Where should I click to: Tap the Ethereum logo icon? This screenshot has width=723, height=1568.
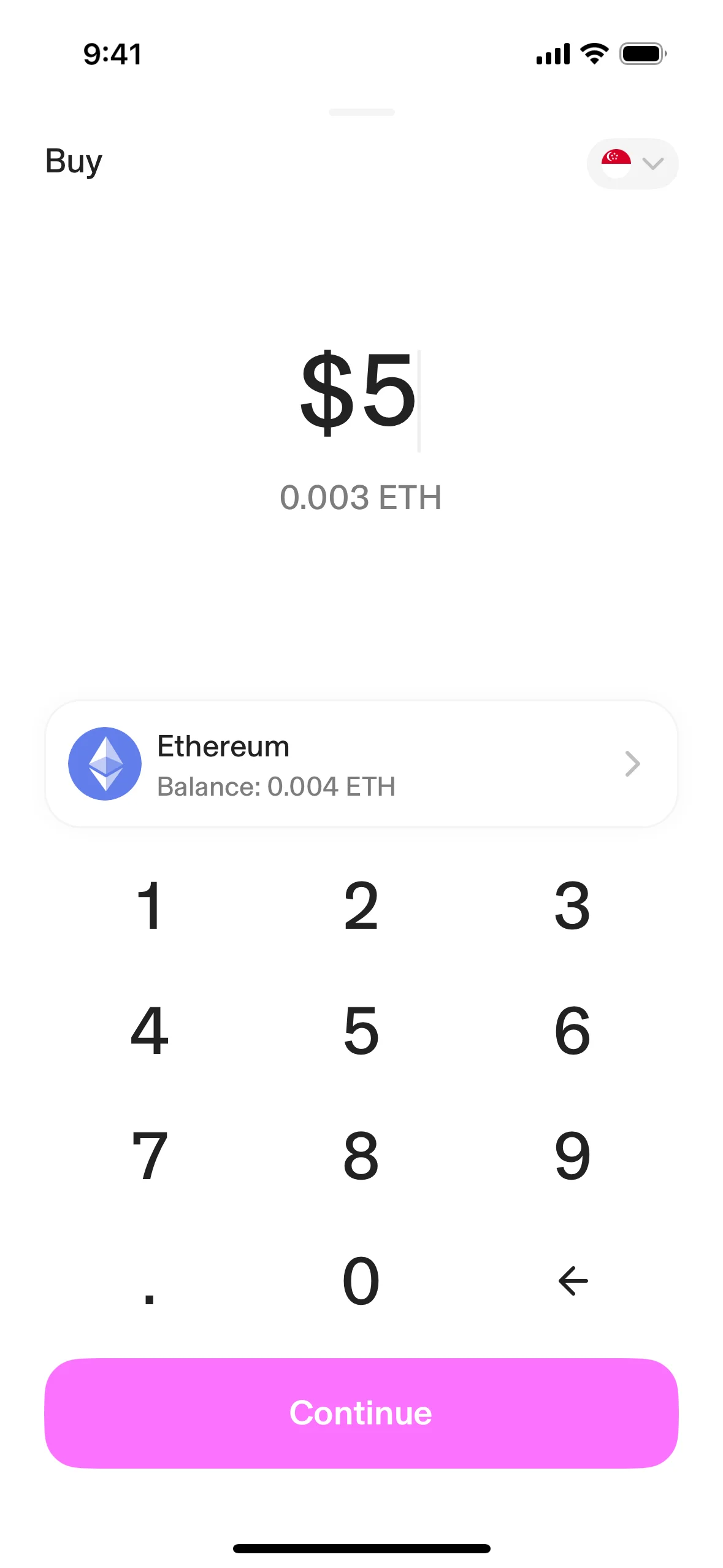[105, 764]
